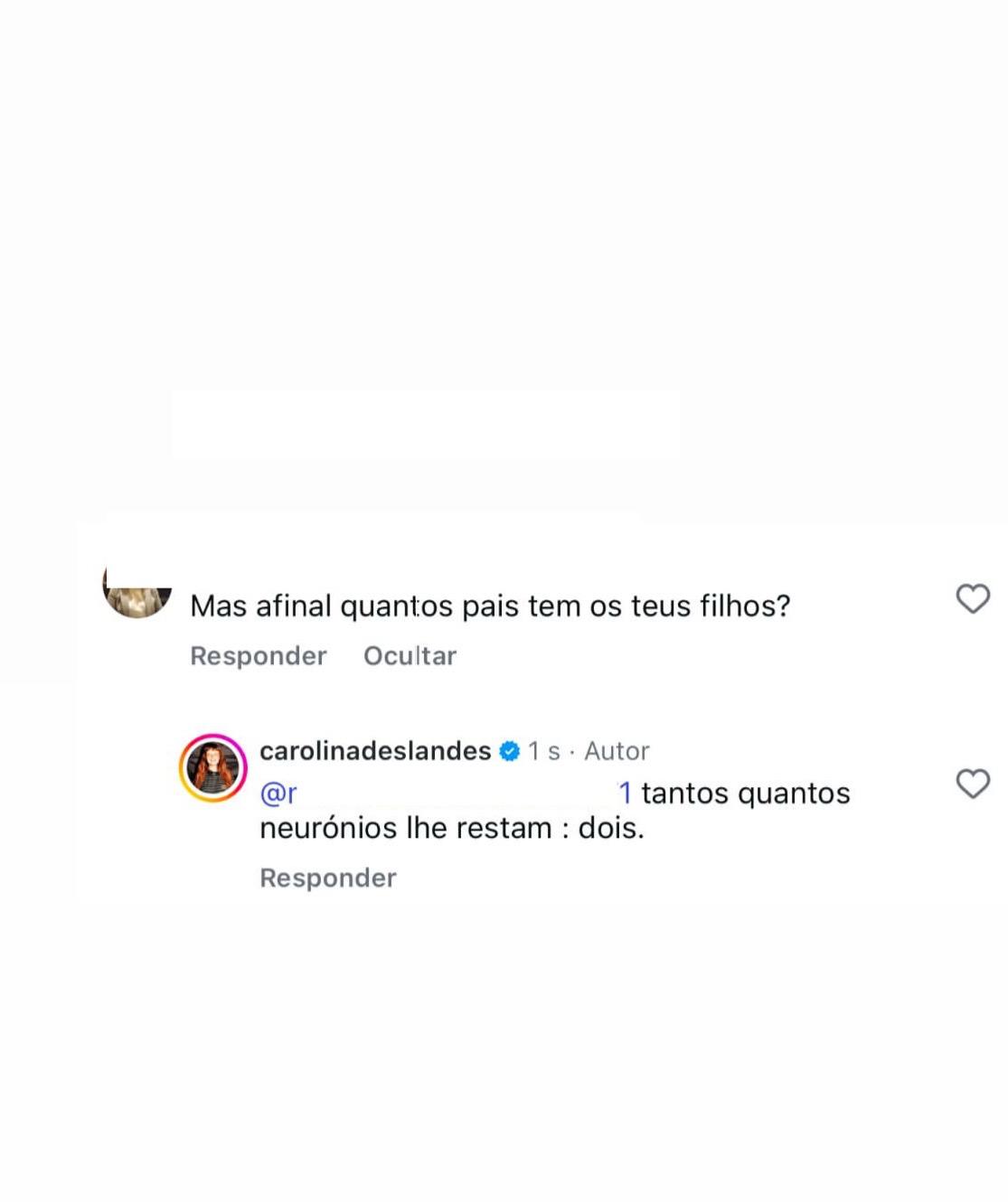The image size is (1008, 1202).
Task: Tap Responder under the 'quantos pais' comment
Action: (258, 656)
